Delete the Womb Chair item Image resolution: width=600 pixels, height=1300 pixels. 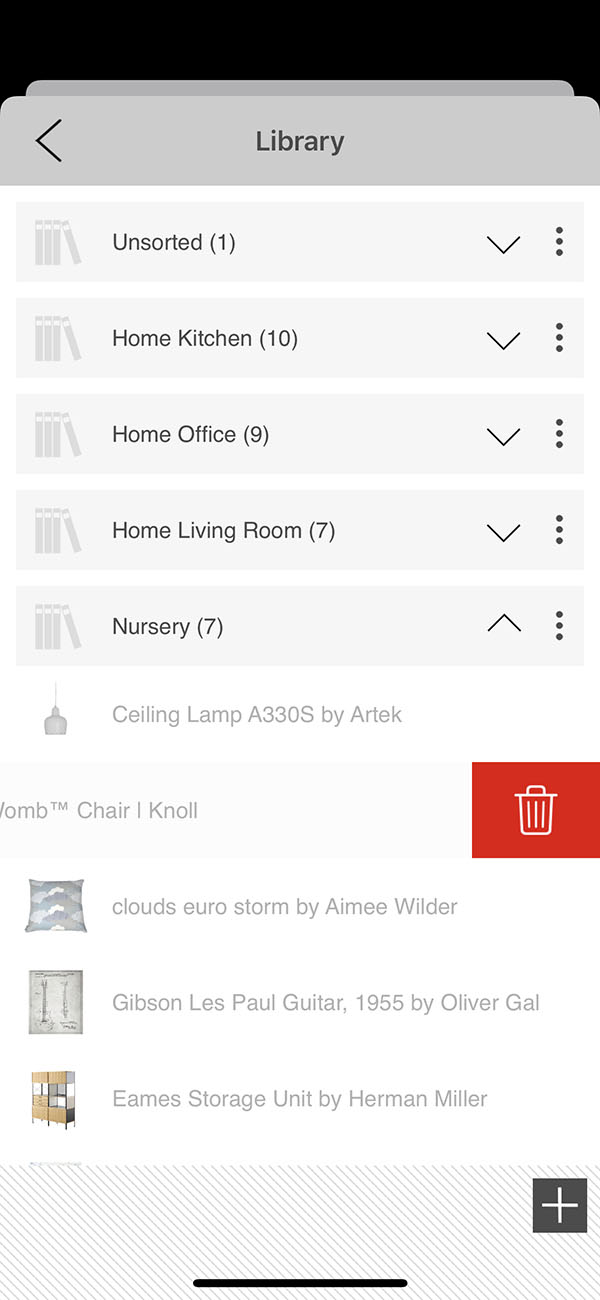[x=536, y=810]
